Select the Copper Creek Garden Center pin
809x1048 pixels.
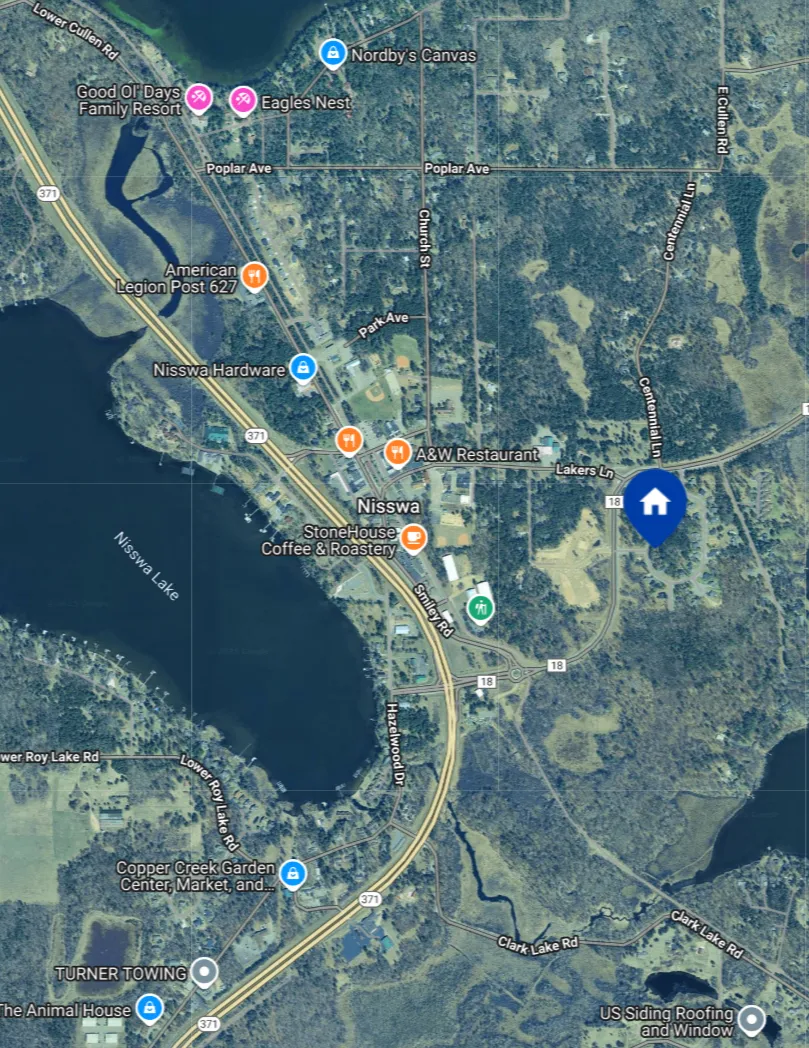(x=293, y=874)
